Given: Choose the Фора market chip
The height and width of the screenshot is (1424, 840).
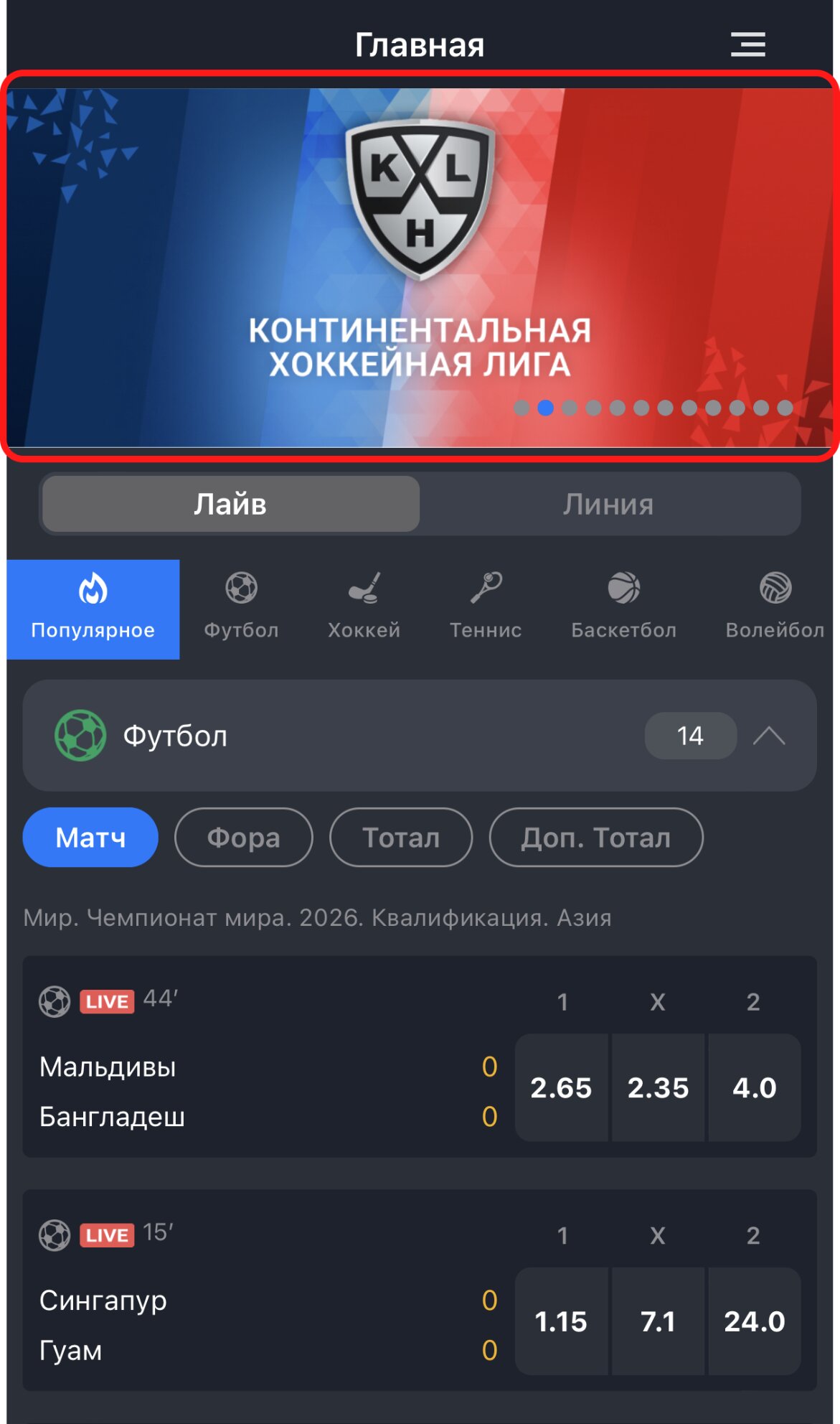Looking at the screenshot, I should 243,838.
